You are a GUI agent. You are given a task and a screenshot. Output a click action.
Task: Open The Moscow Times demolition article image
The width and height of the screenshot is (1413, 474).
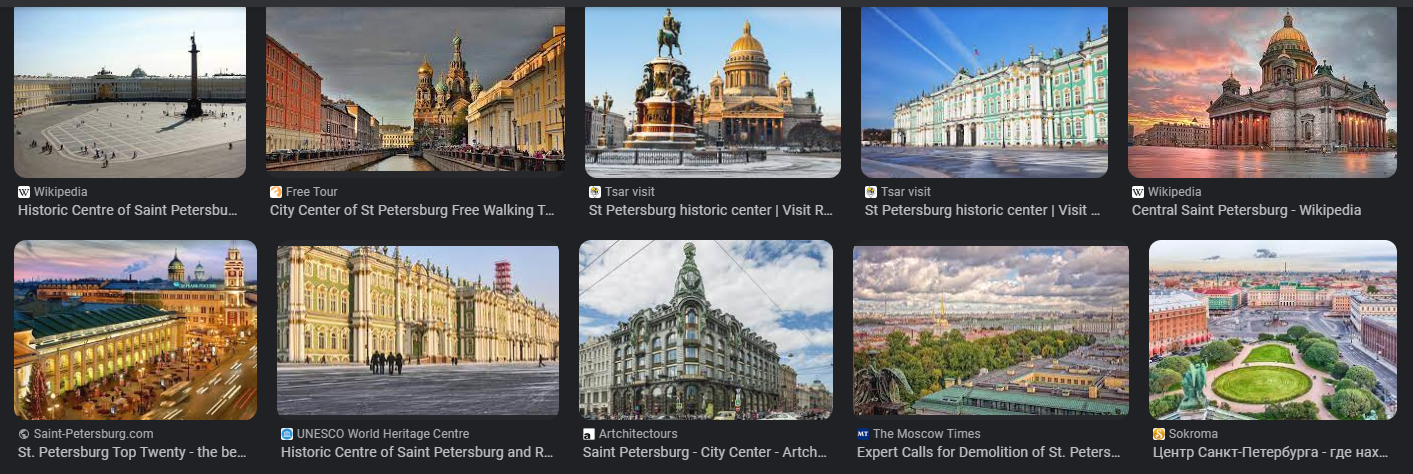tap(990, 330)
